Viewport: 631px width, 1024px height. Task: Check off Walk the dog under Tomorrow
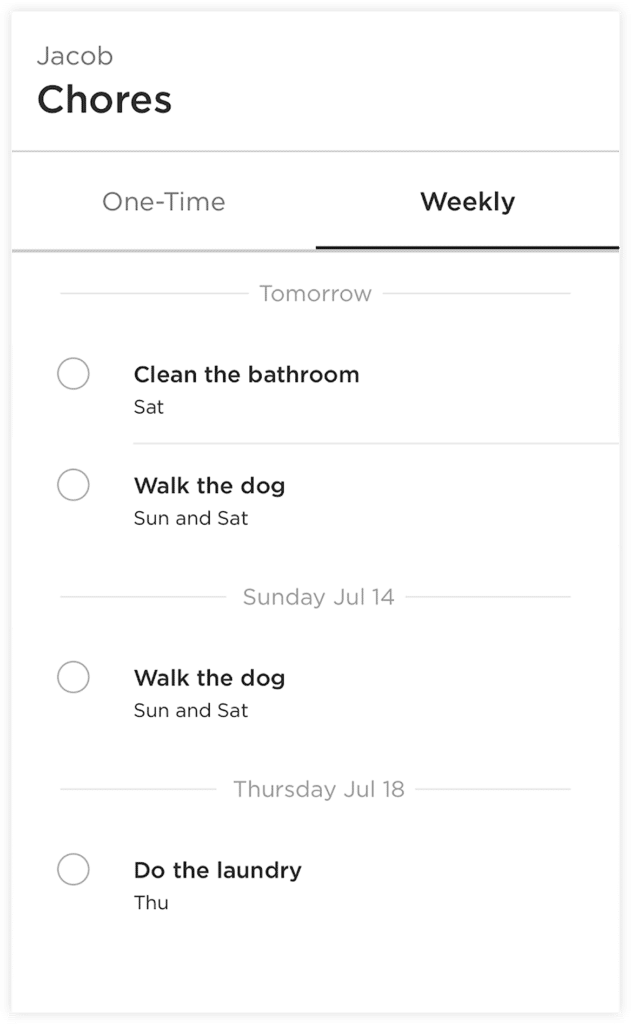tap(73, 485)
